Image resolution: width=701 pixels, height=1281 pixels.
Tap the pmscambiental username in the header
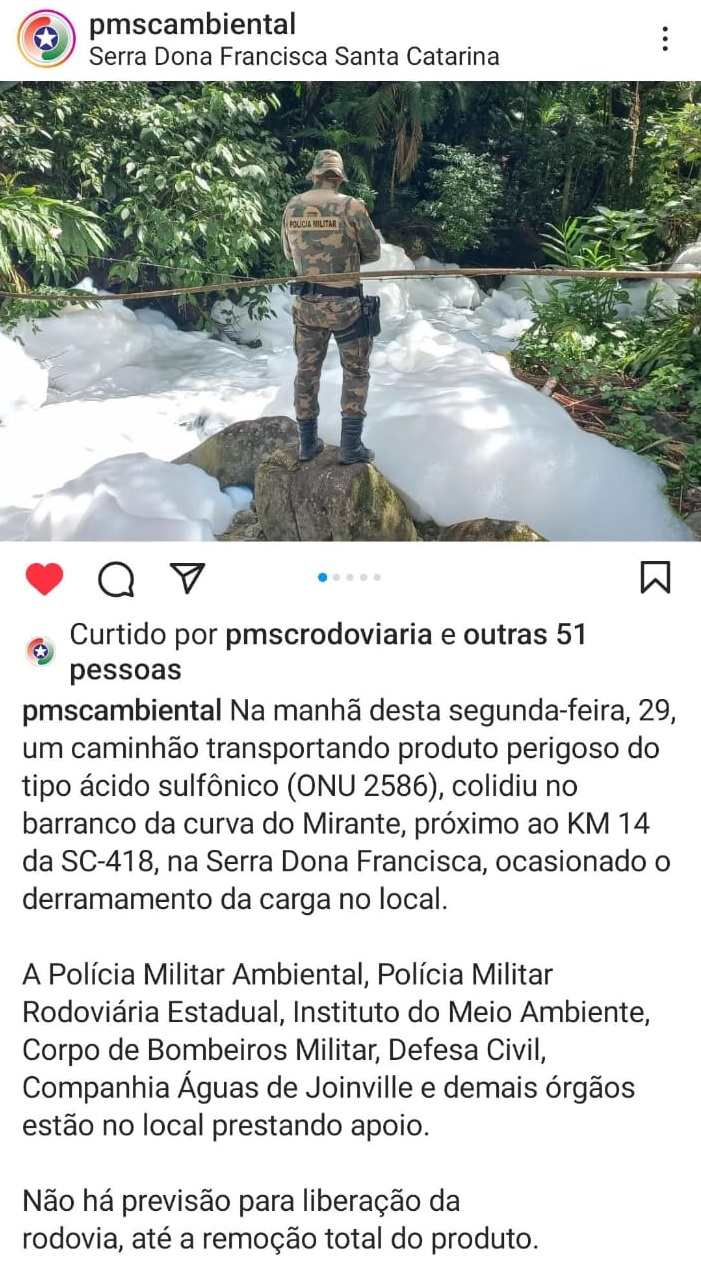(x=192, y=24)
